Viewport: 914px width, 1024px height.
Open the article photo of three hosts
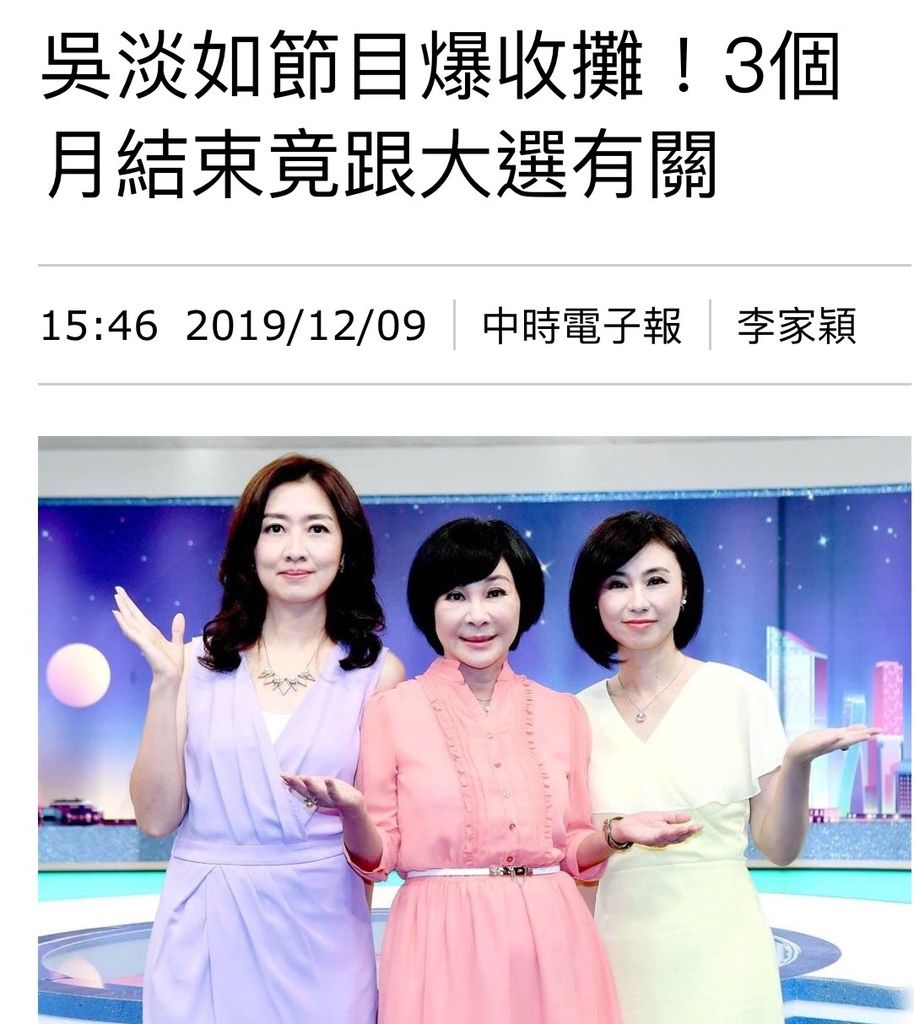point(474,730)
